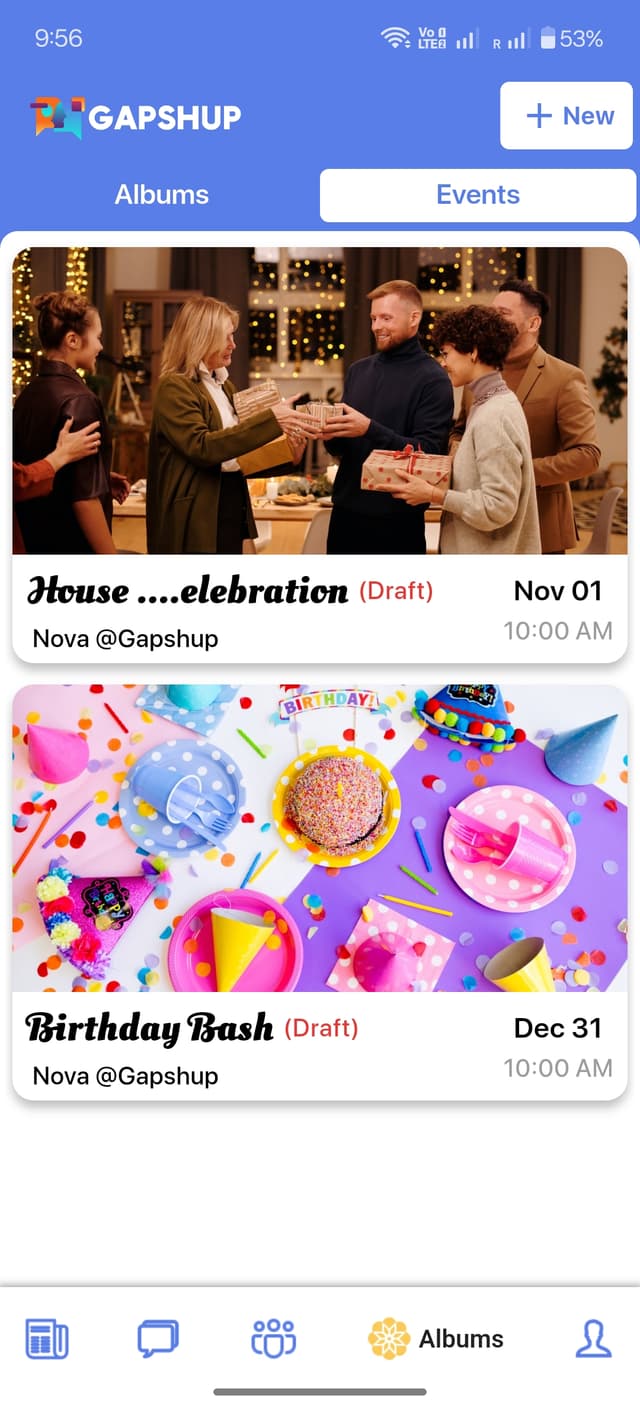This screenshot has height=1408, width=640.
Task: Open the groups community tab
Action: [x=273, y=1339]
